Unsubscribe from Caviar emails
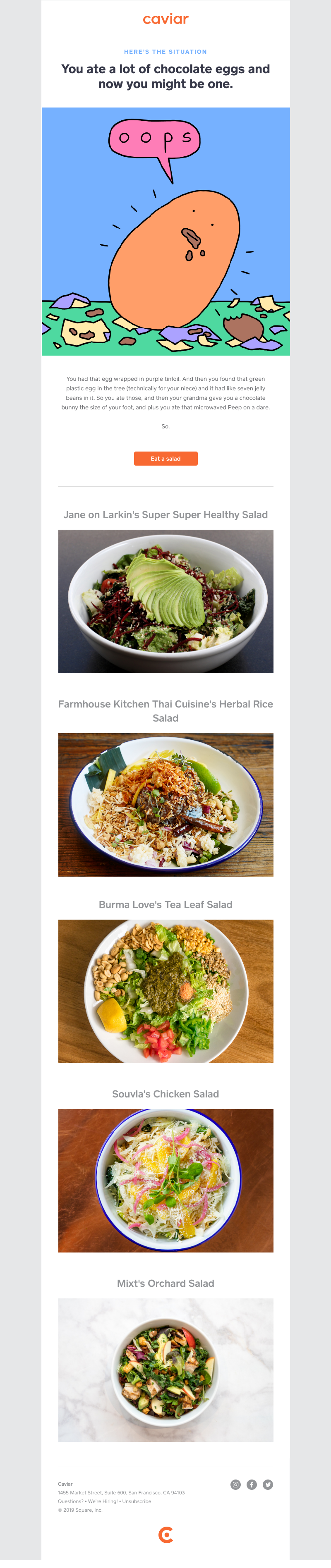331x1568 pixels. tap(137, 1501)
